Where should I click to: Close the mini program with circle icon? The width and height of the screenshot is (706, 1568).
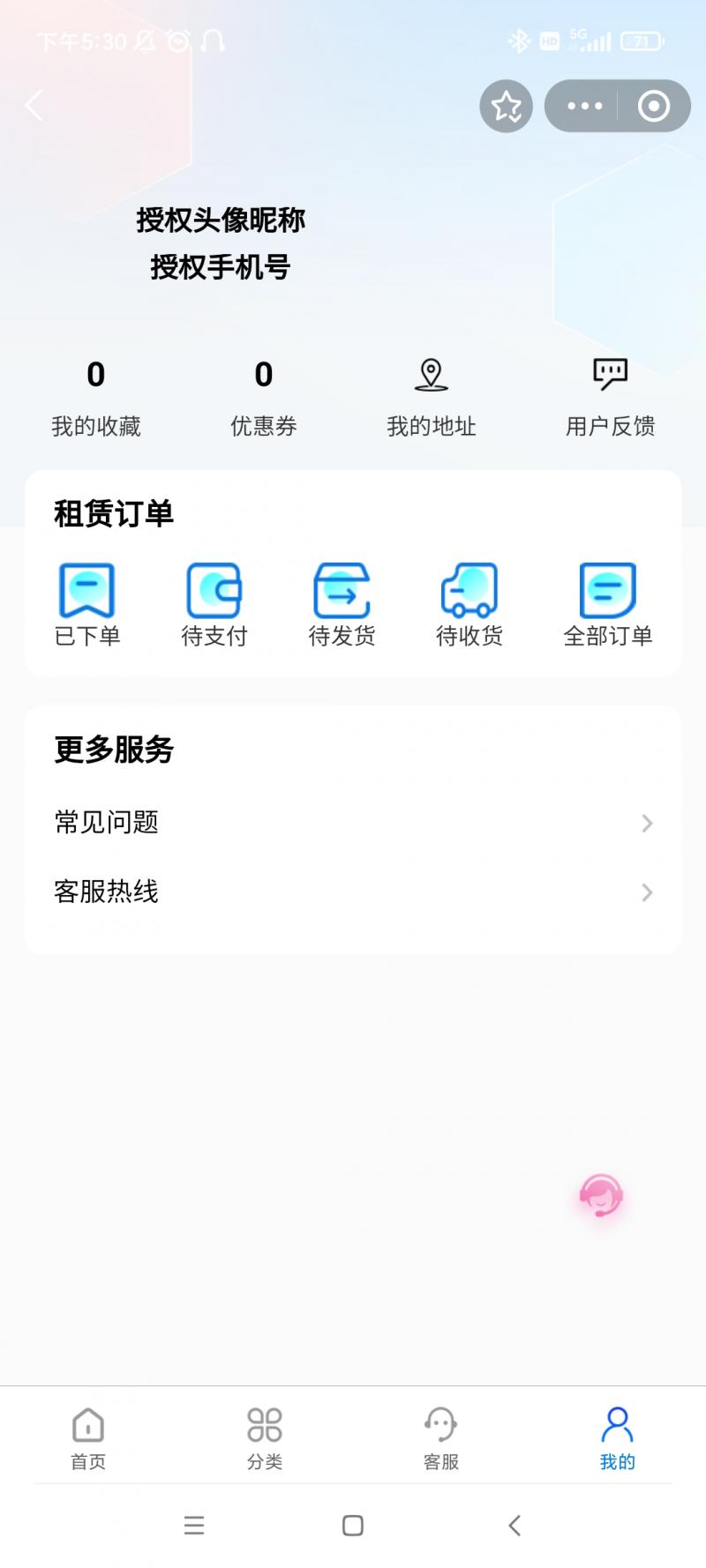[x=653, y=107]
